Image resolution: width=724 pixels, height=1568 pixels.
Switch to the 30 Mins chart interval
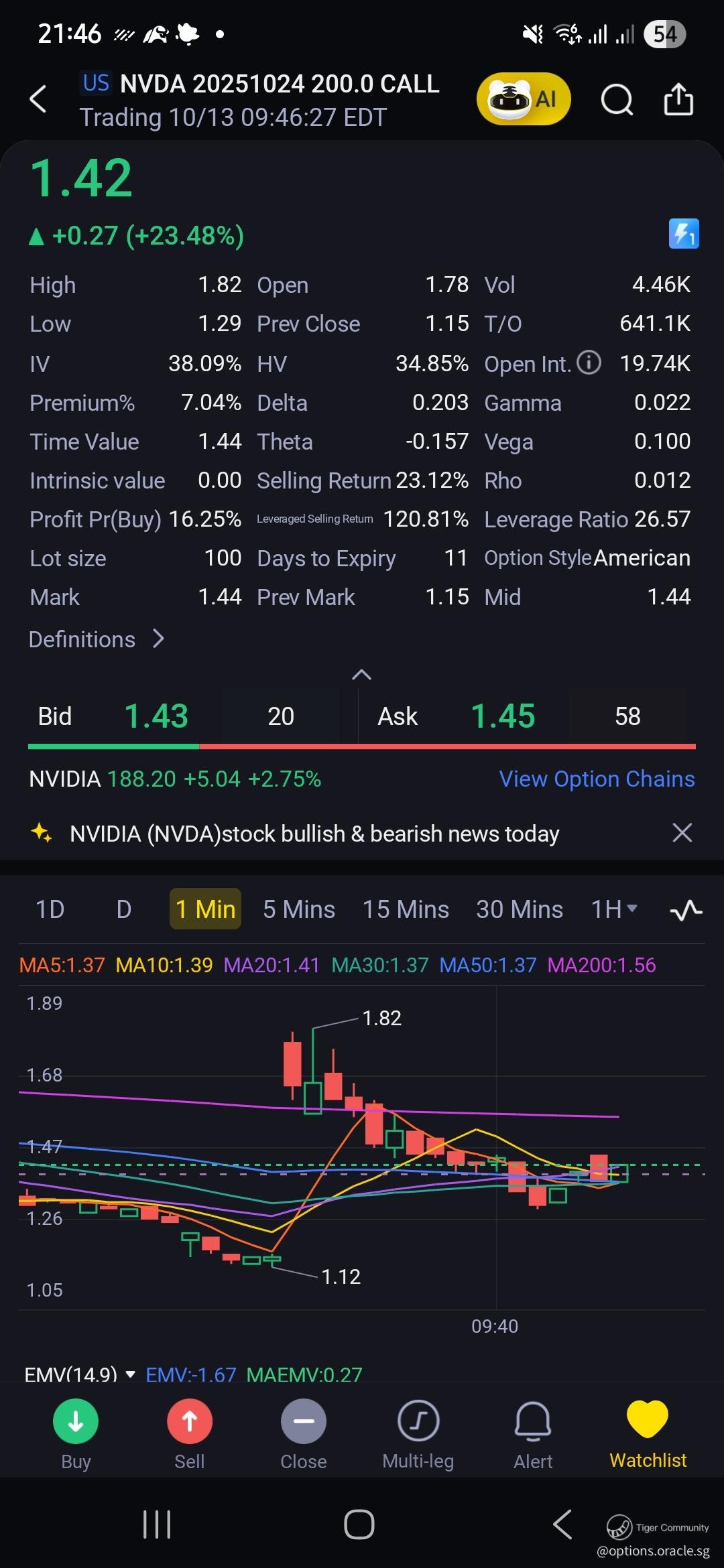coord(520,909)
